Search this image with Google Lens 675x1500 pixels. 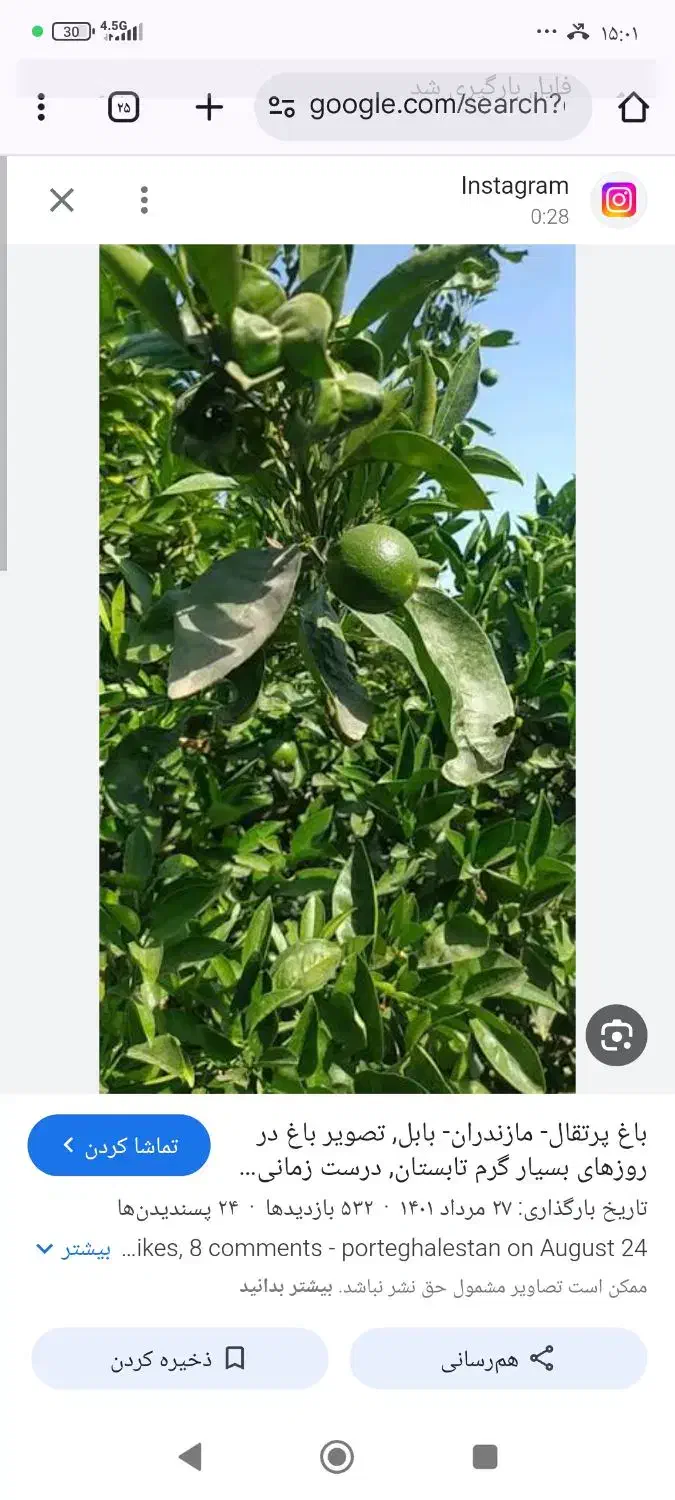click(x=616, y=1036)
